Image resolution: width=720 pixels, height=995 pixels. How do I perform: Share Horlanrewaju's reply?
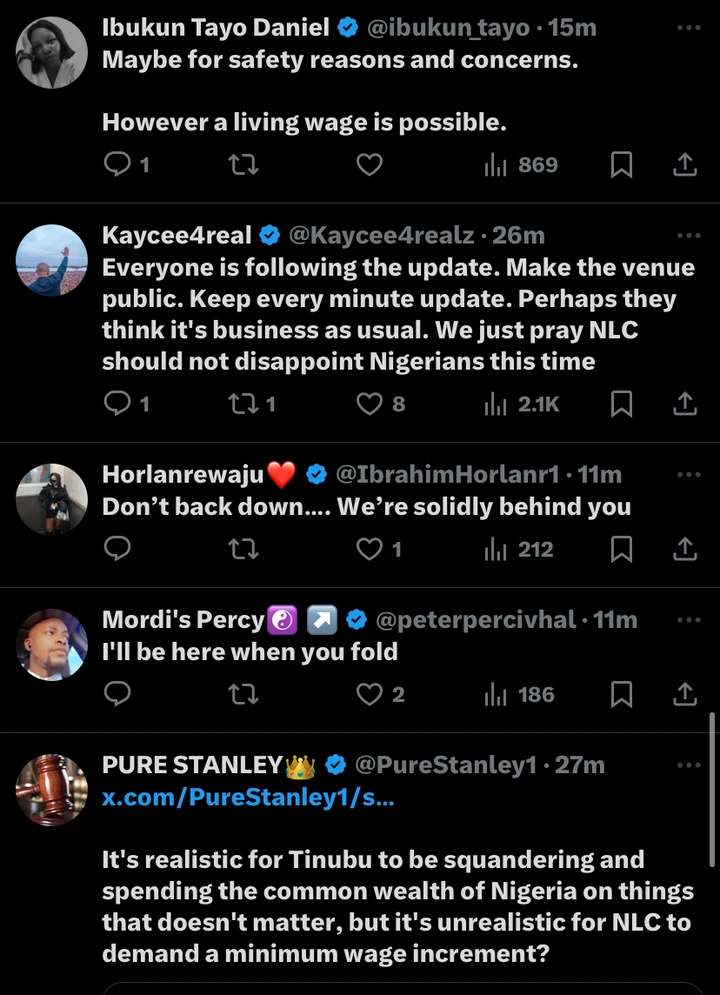(x=685, y=549)
